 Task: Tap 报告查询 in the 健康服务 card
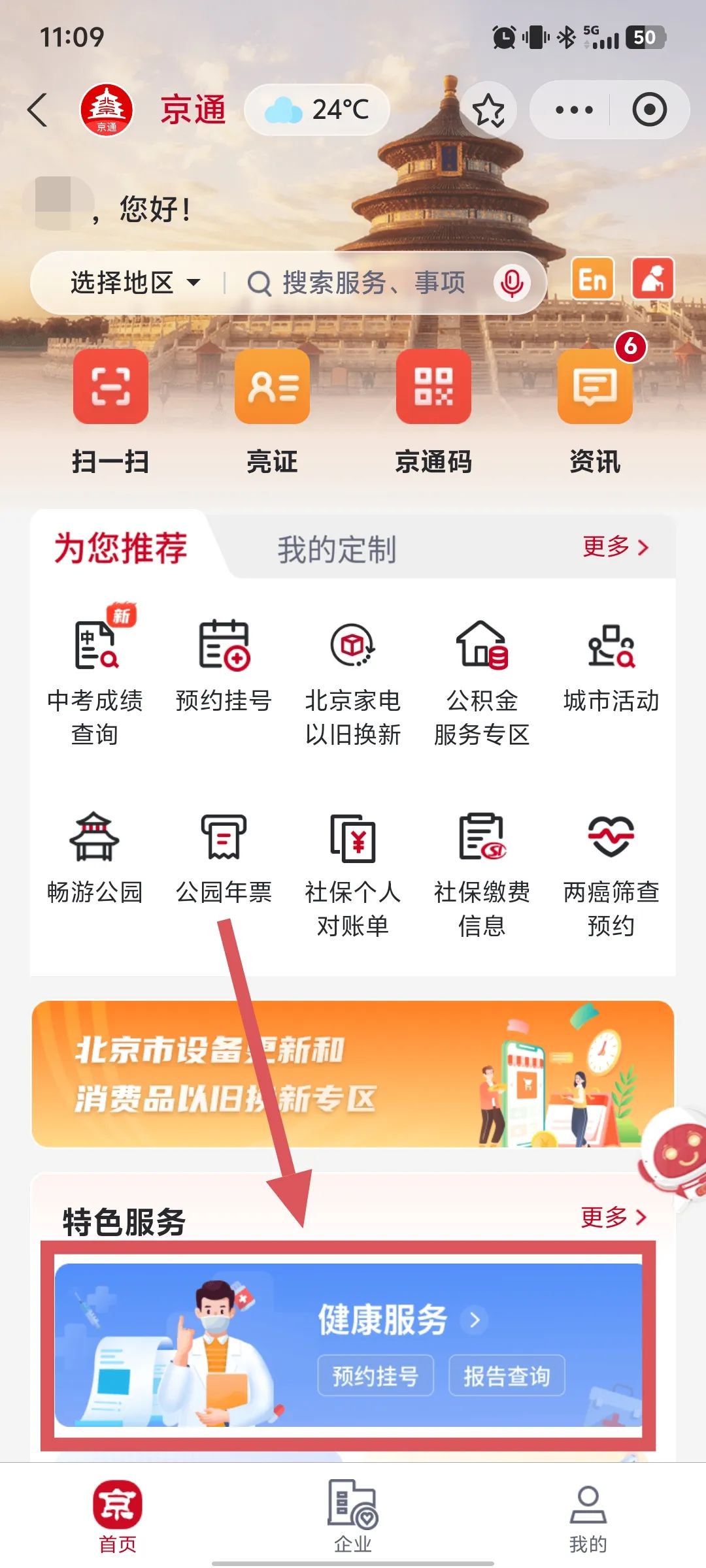pyautogui.click(x=507, y=1375)
